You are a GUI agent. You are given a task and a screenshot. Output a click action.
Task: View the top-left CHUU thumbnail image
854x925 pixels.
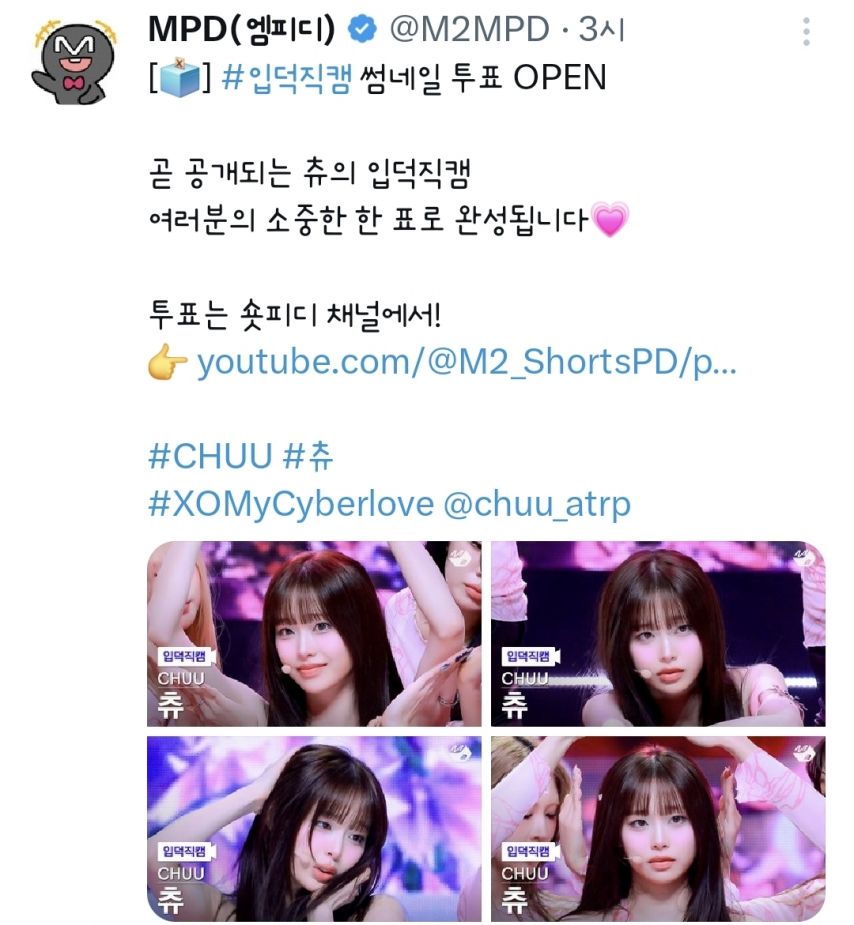point(314,634)
